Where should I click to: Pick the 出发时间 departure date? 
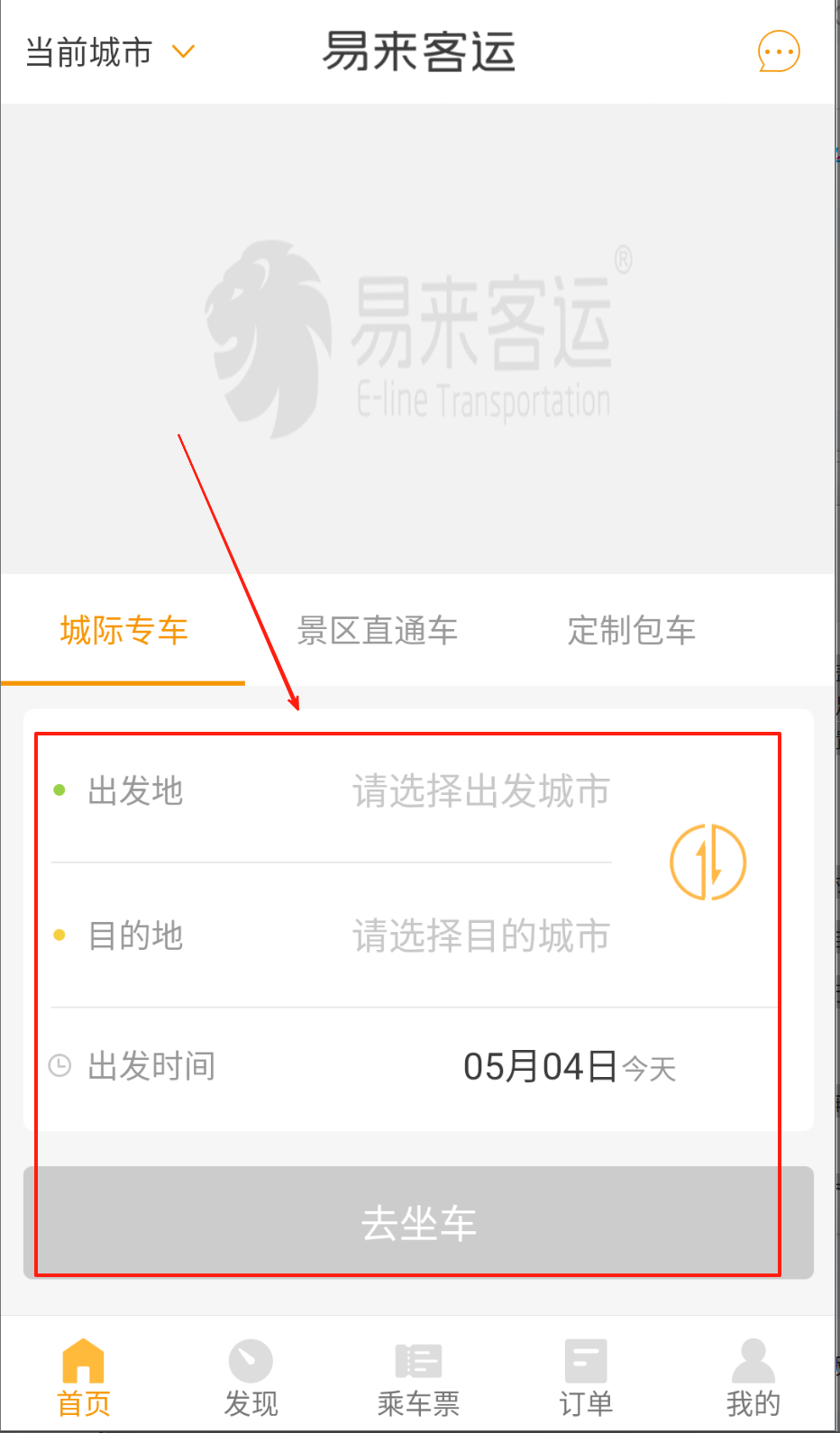[568, 1067]
